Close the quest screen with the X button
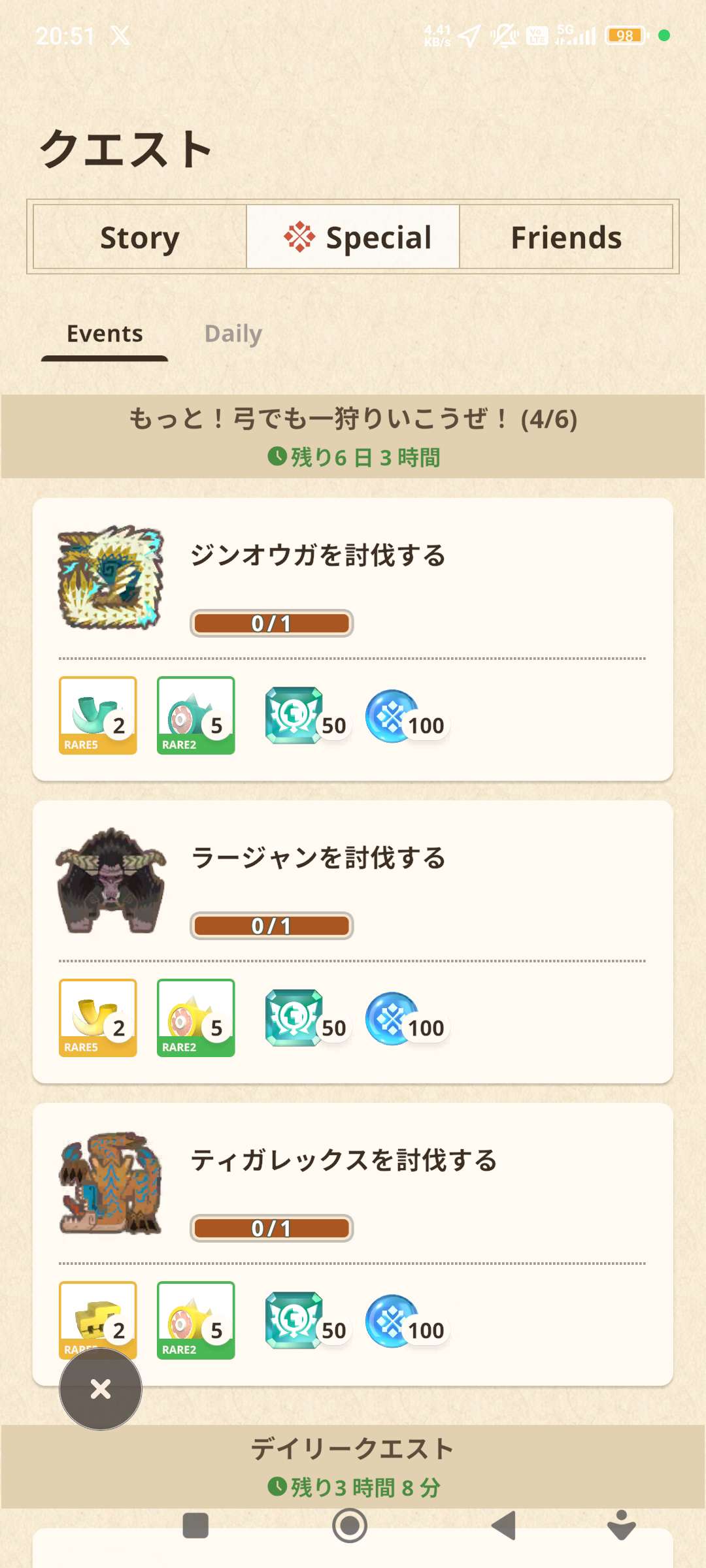 [101, 1389]
